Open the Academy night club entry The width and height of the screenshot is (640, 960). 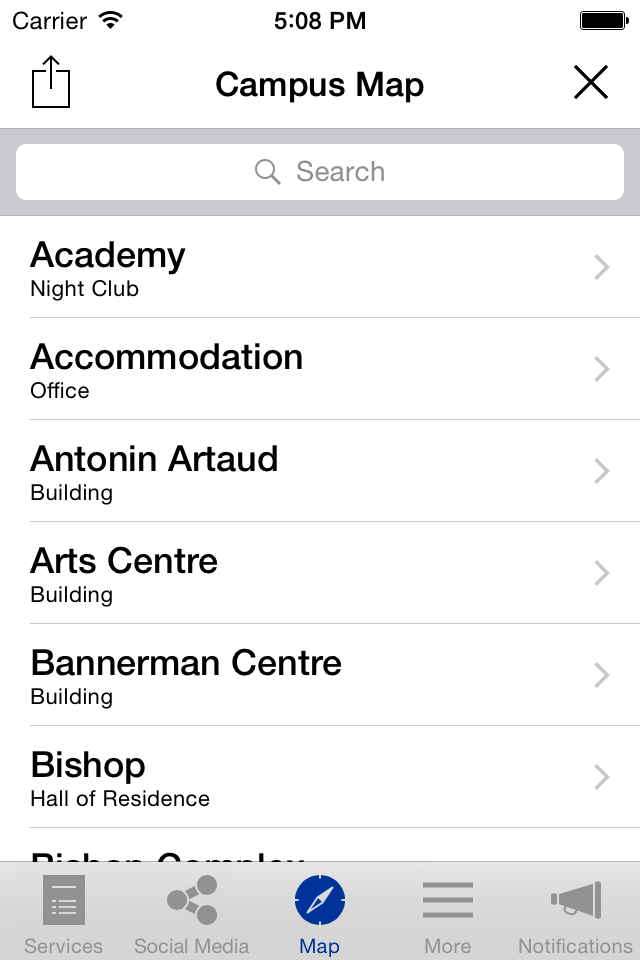point(320,268)
